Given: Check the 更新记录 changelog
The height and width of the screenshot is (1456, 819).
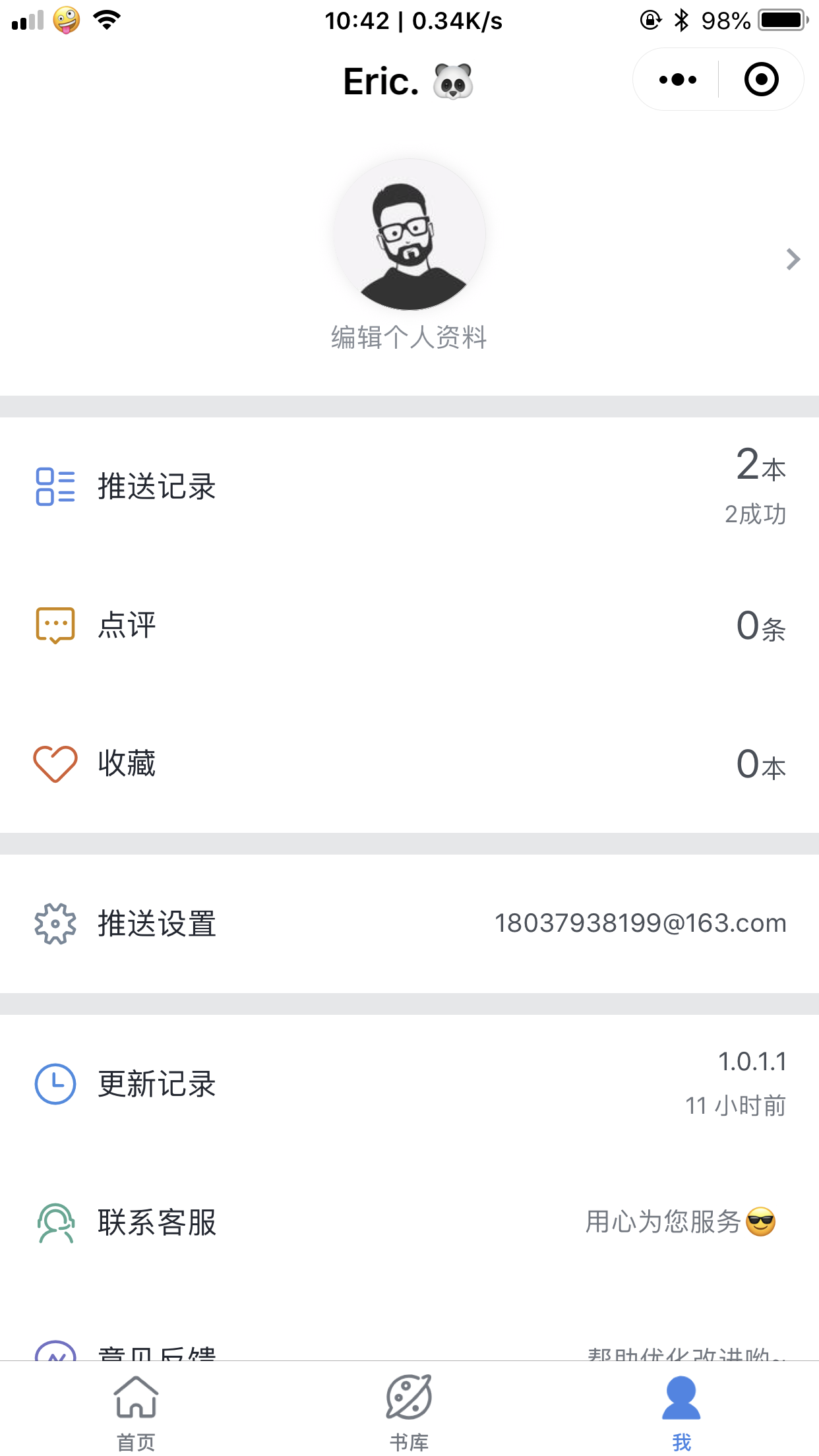Looking at the screenshot, I should click(409, 1083).
